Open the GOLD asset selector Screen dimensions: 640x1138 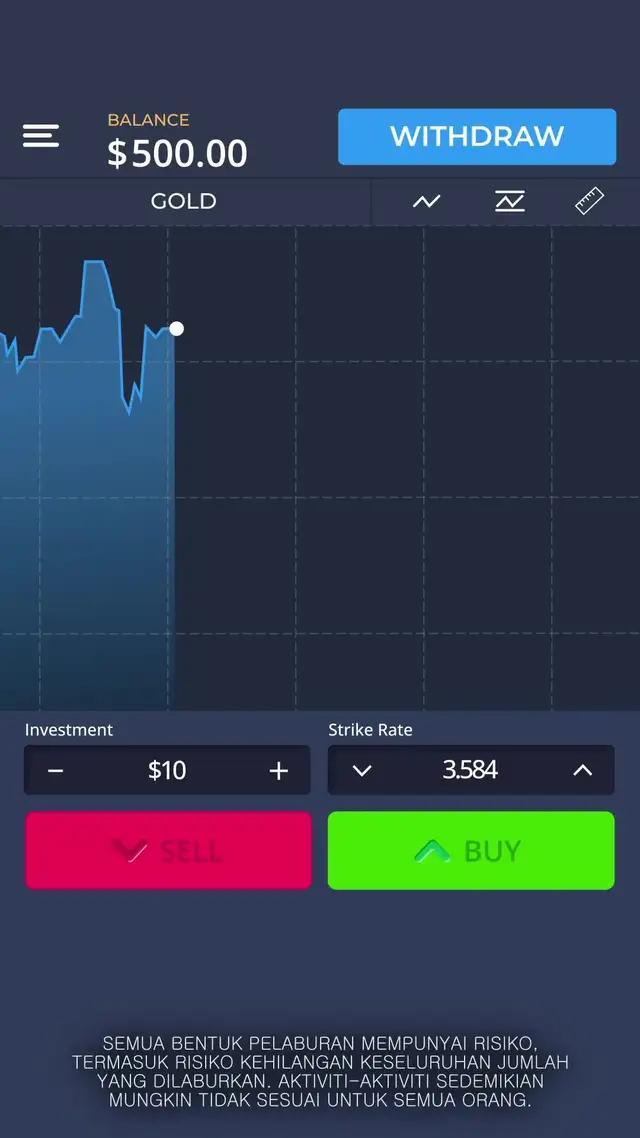pyautogui.click(x=184, y=202)
